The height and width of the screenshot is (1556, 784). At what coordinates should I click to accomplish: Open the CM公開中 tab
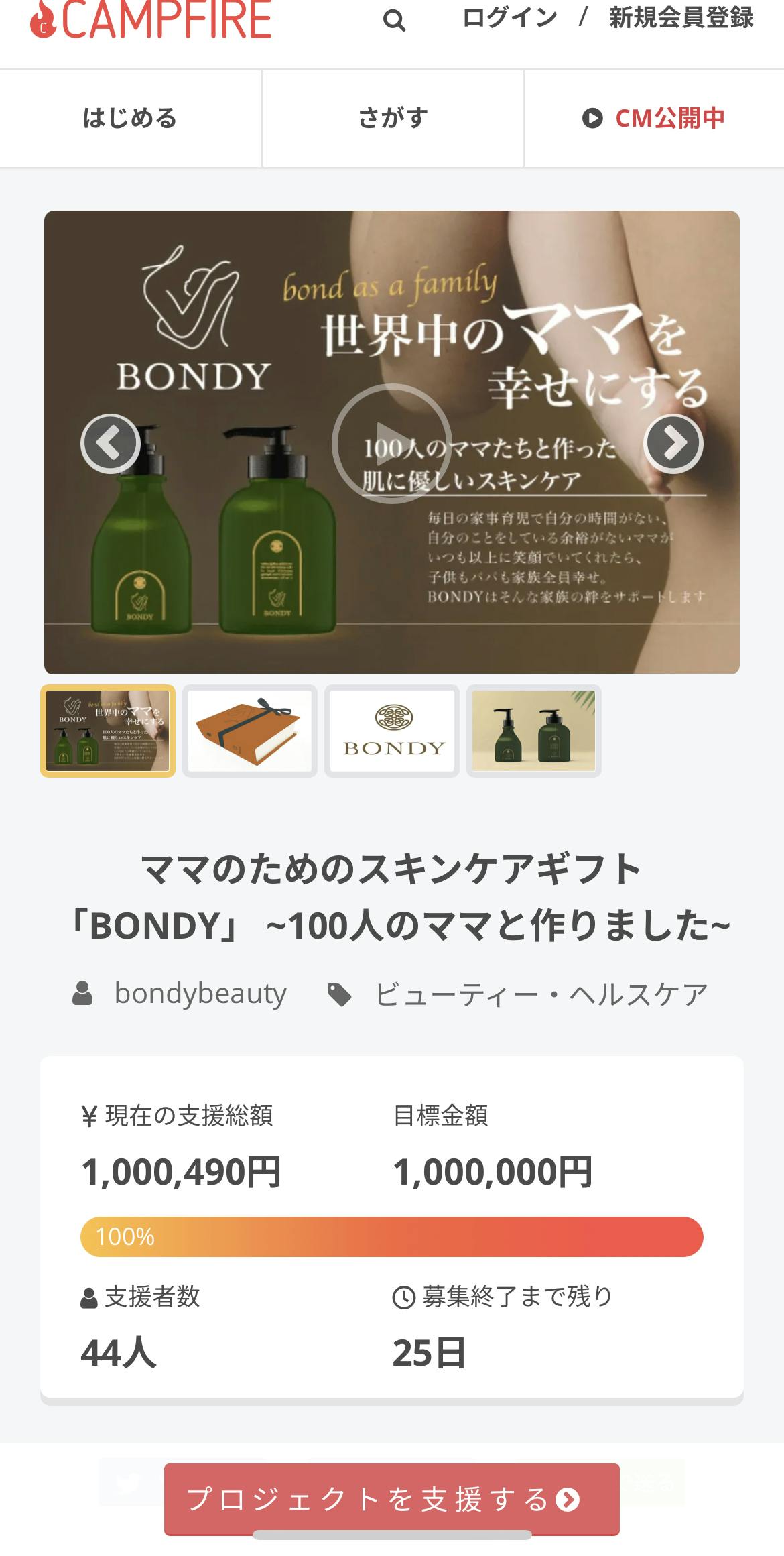654,119
